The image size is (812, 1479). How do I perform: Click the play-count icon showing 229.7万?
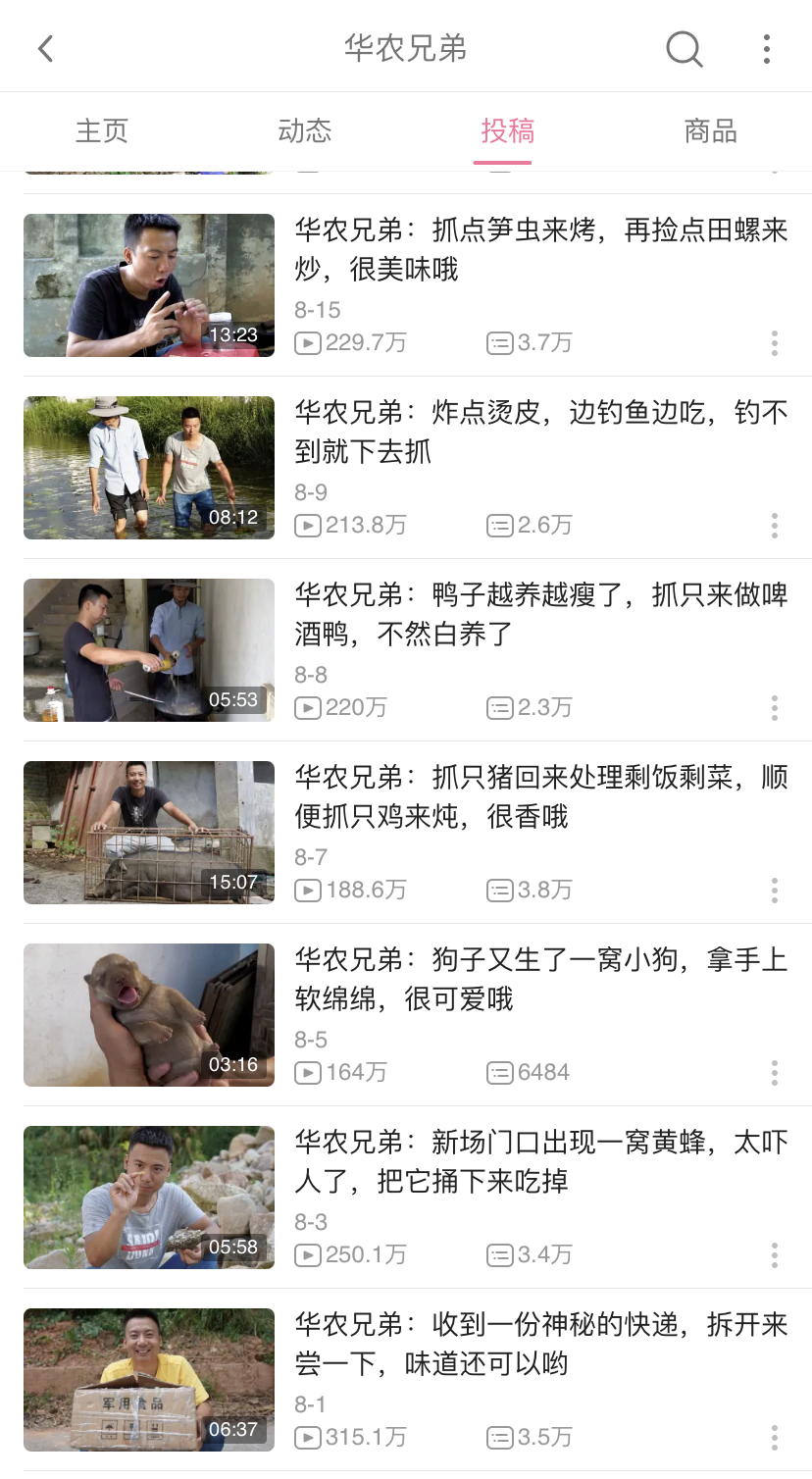coord(307,342)
